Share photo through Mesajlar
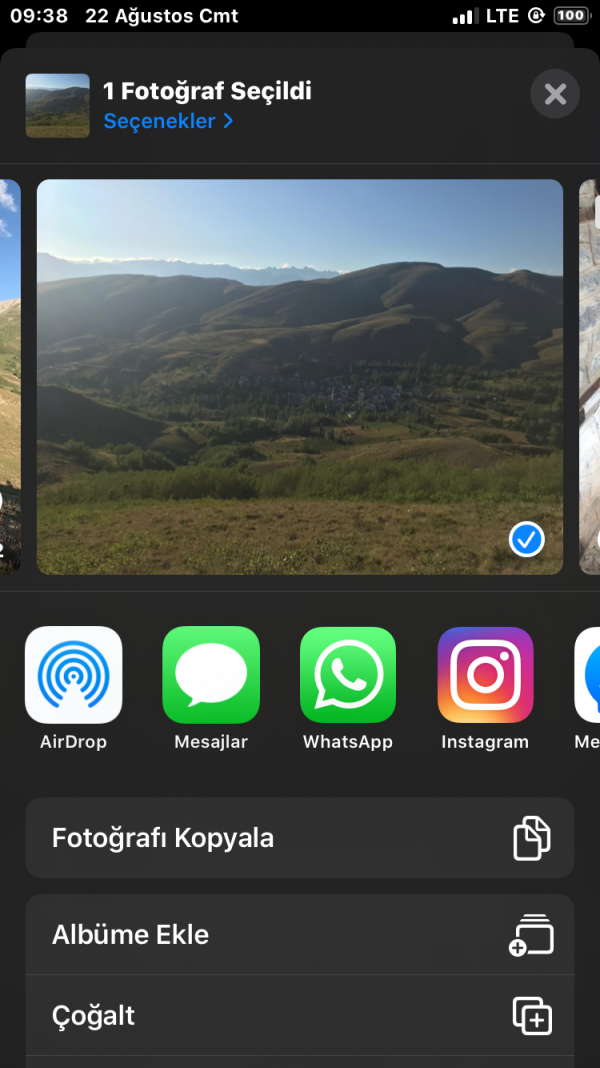Viewport: 600px width, 1068px height. (x=211, y=675)
